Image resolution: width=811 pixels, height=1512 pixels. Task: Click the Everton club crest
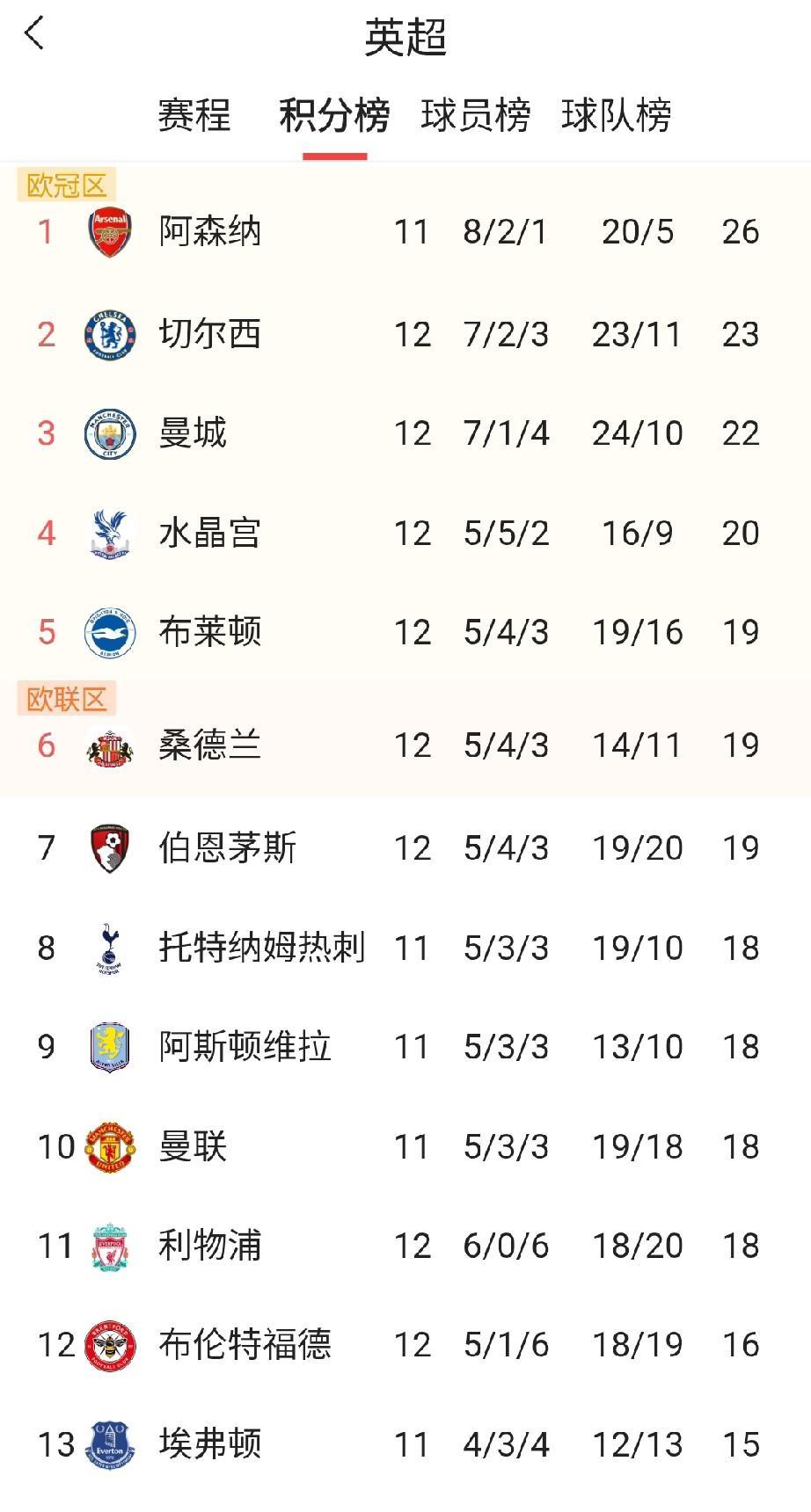pyautogui.click(x=109, y=1443)
